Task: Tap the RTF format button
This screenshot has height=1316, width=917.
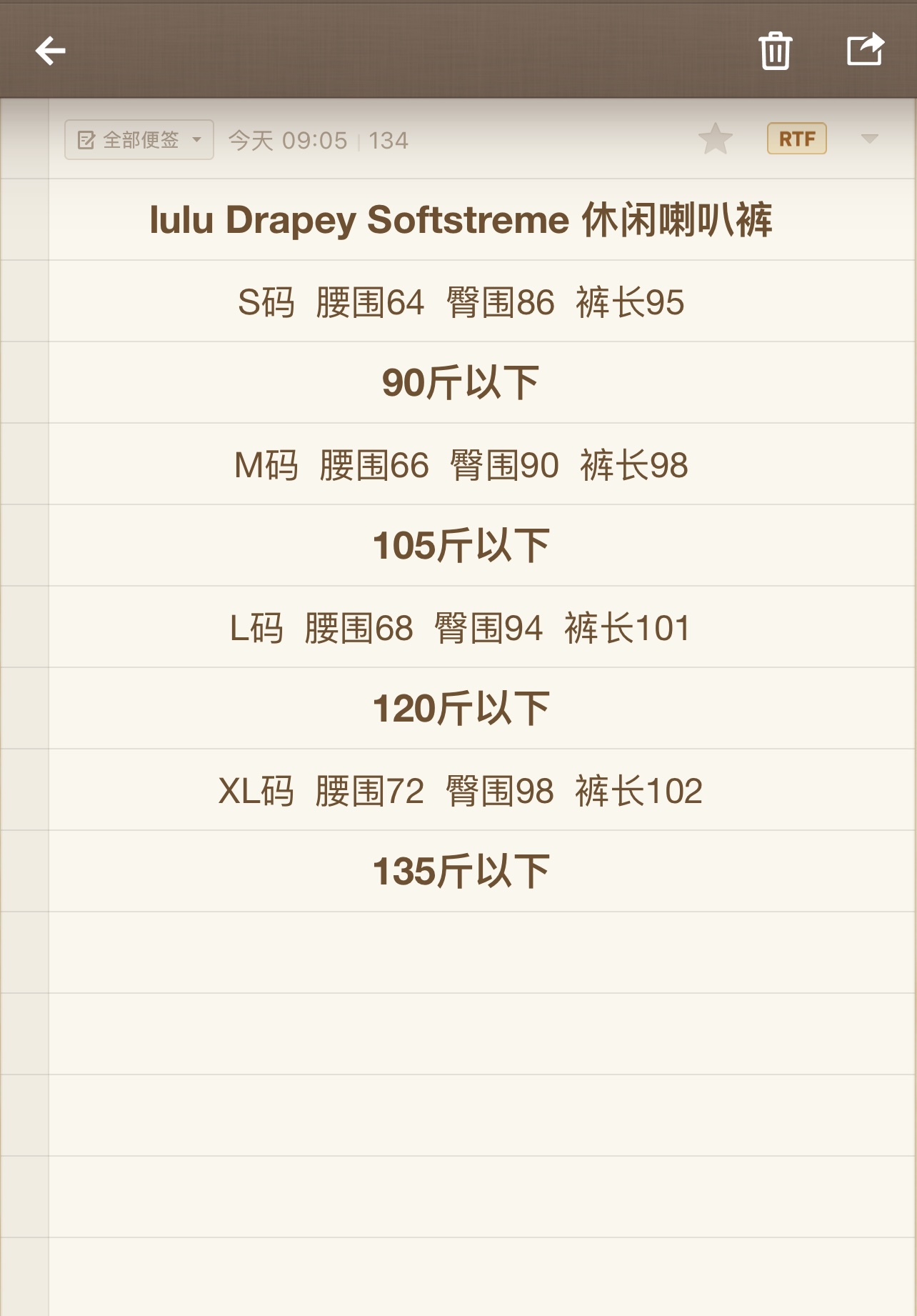Action: tap(796, 139)
